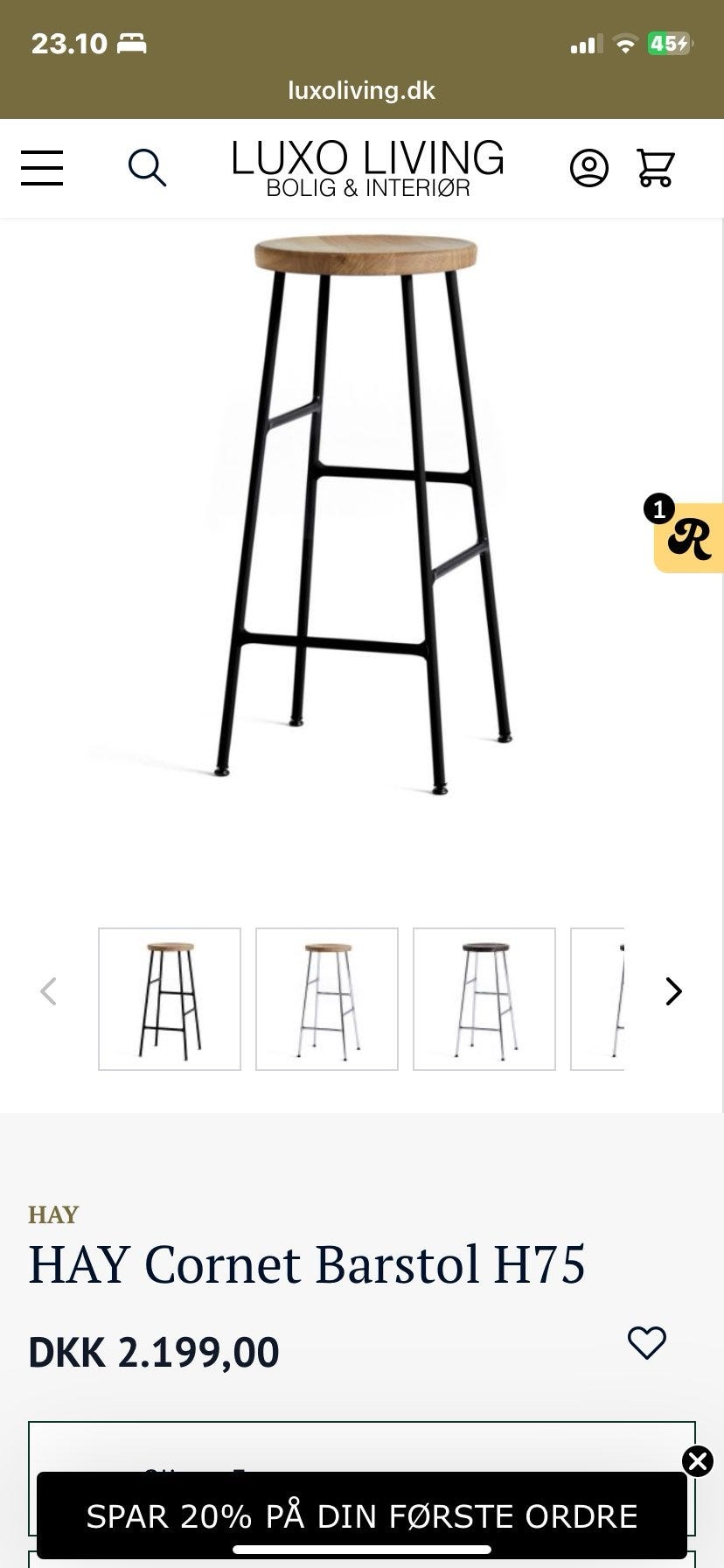
Task: Open the luxoliving.dk address bar
Action: [x=362, y=91]
